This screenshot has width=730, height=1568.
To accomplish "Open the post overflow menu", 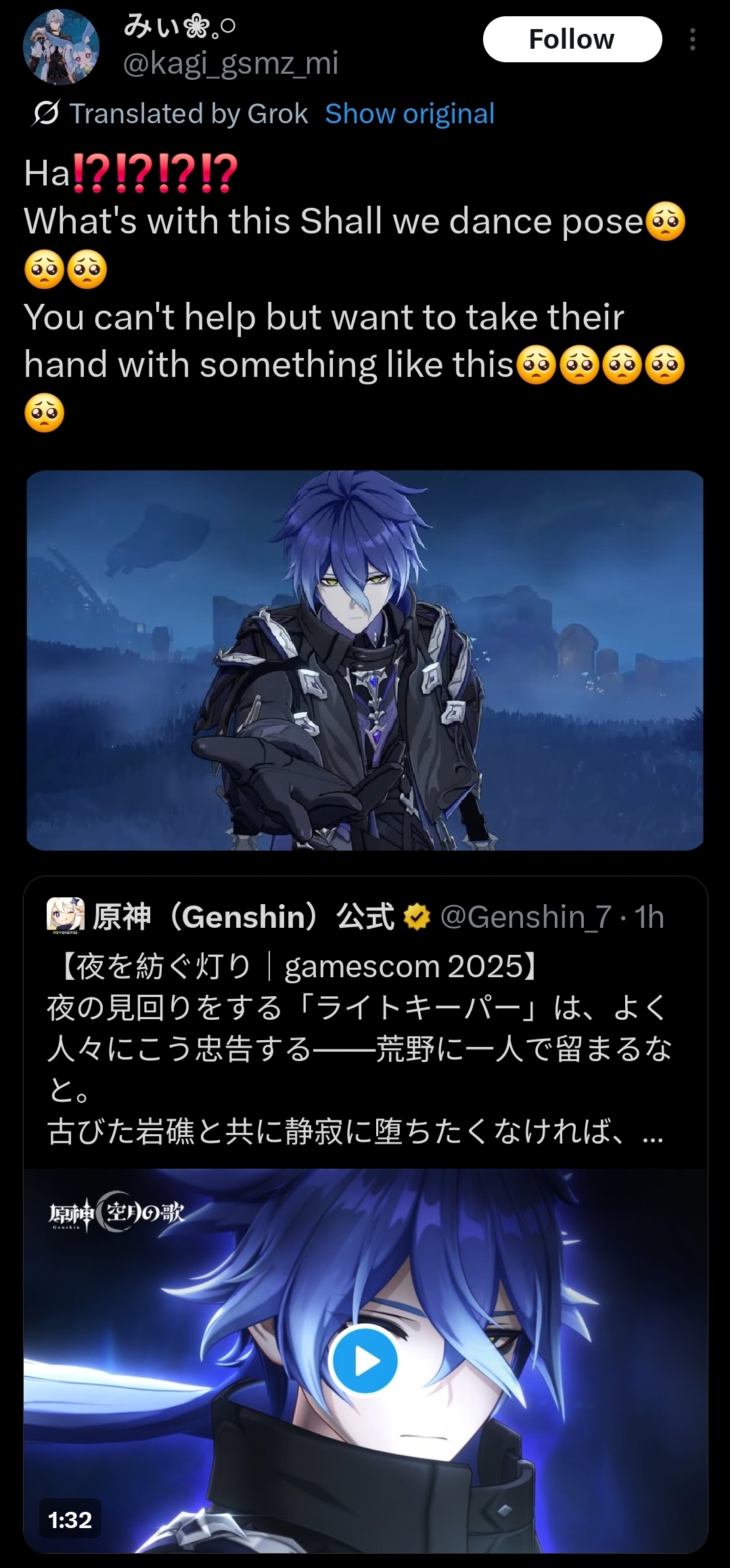I will [692, 39].
